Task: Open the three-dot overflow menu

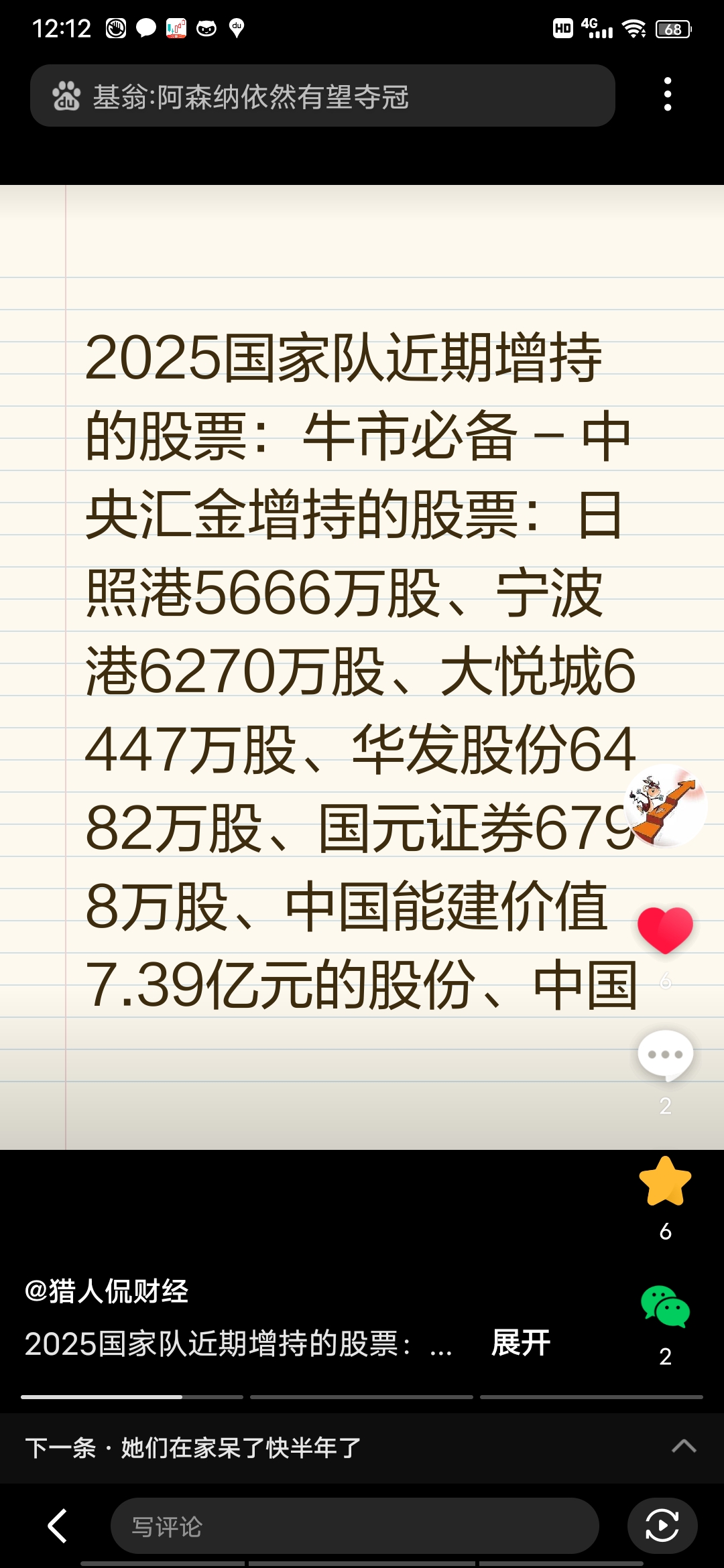Action: pyautogui.click(x=666, y=96)
